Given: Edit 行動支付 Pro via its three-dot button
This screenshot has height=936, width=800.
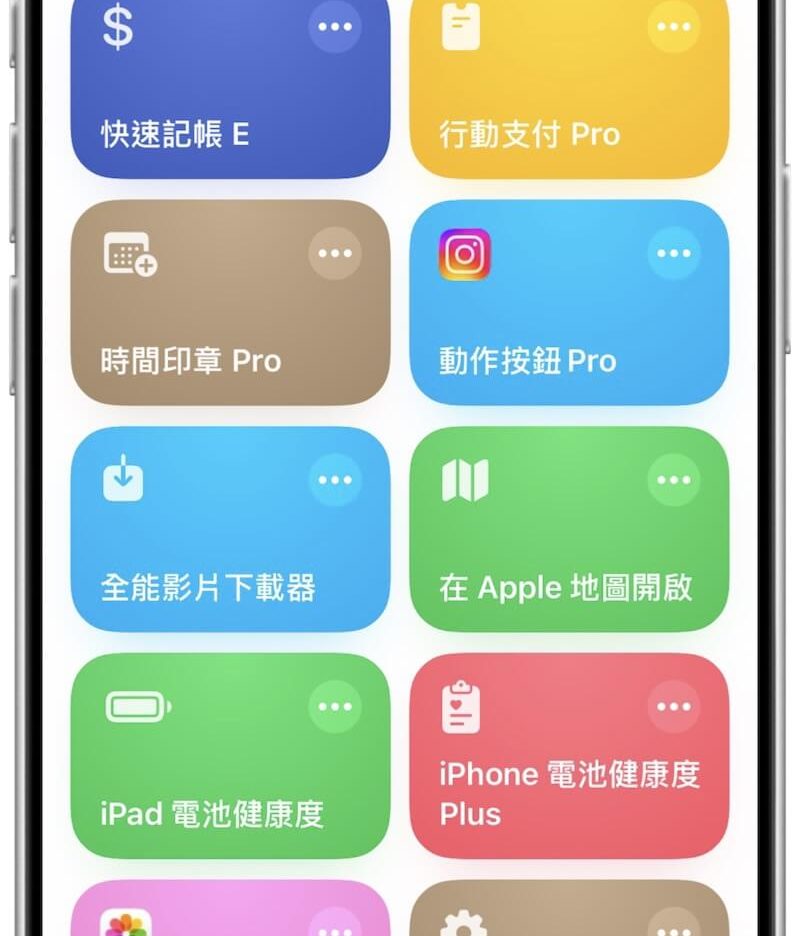Looking at the screenshot, I should (674, 27).
